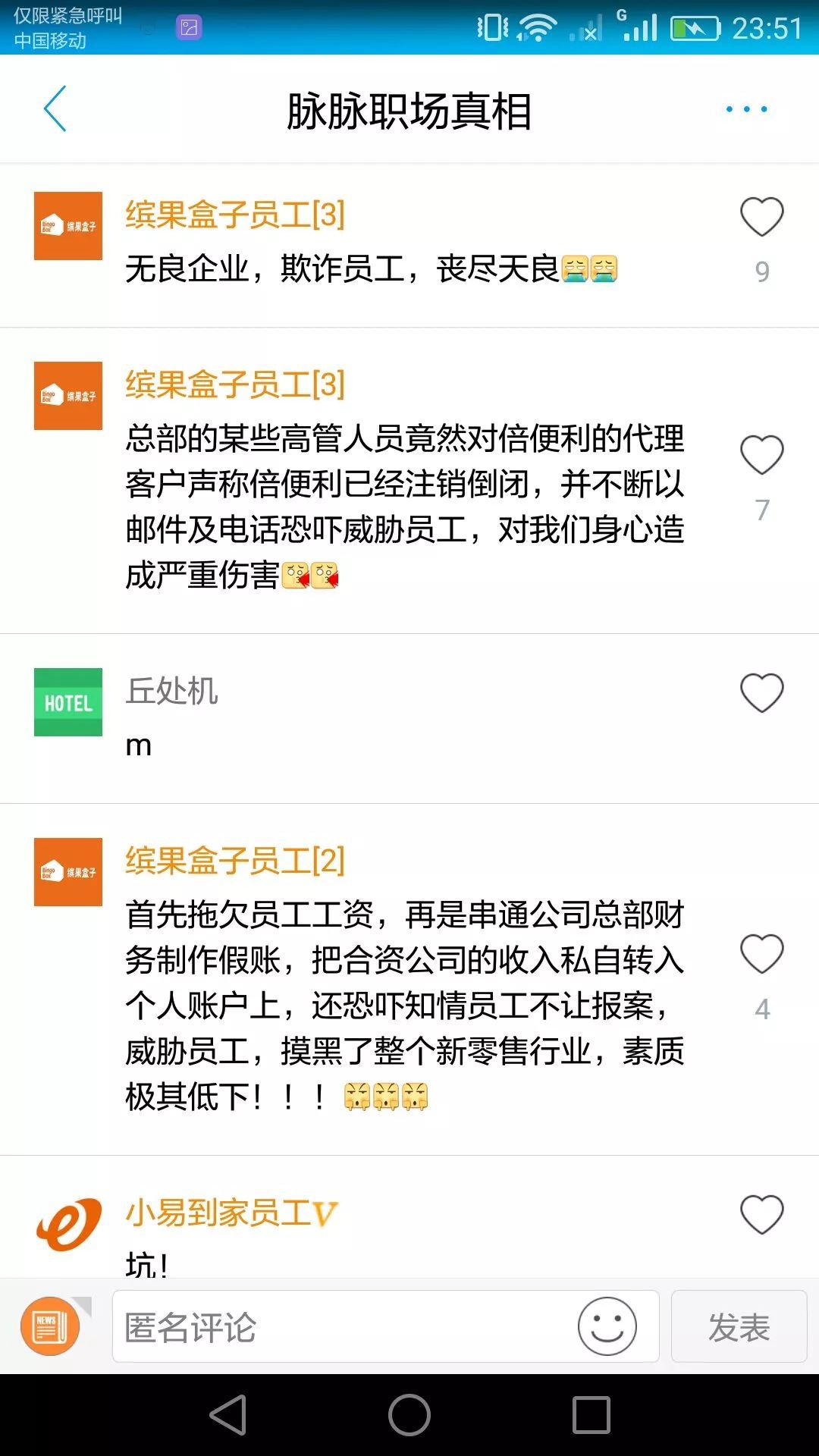This screenshot has height=1456, width=819.
Task: Like the comment about 倍便利 executives
Action: (x=761, y=455)
